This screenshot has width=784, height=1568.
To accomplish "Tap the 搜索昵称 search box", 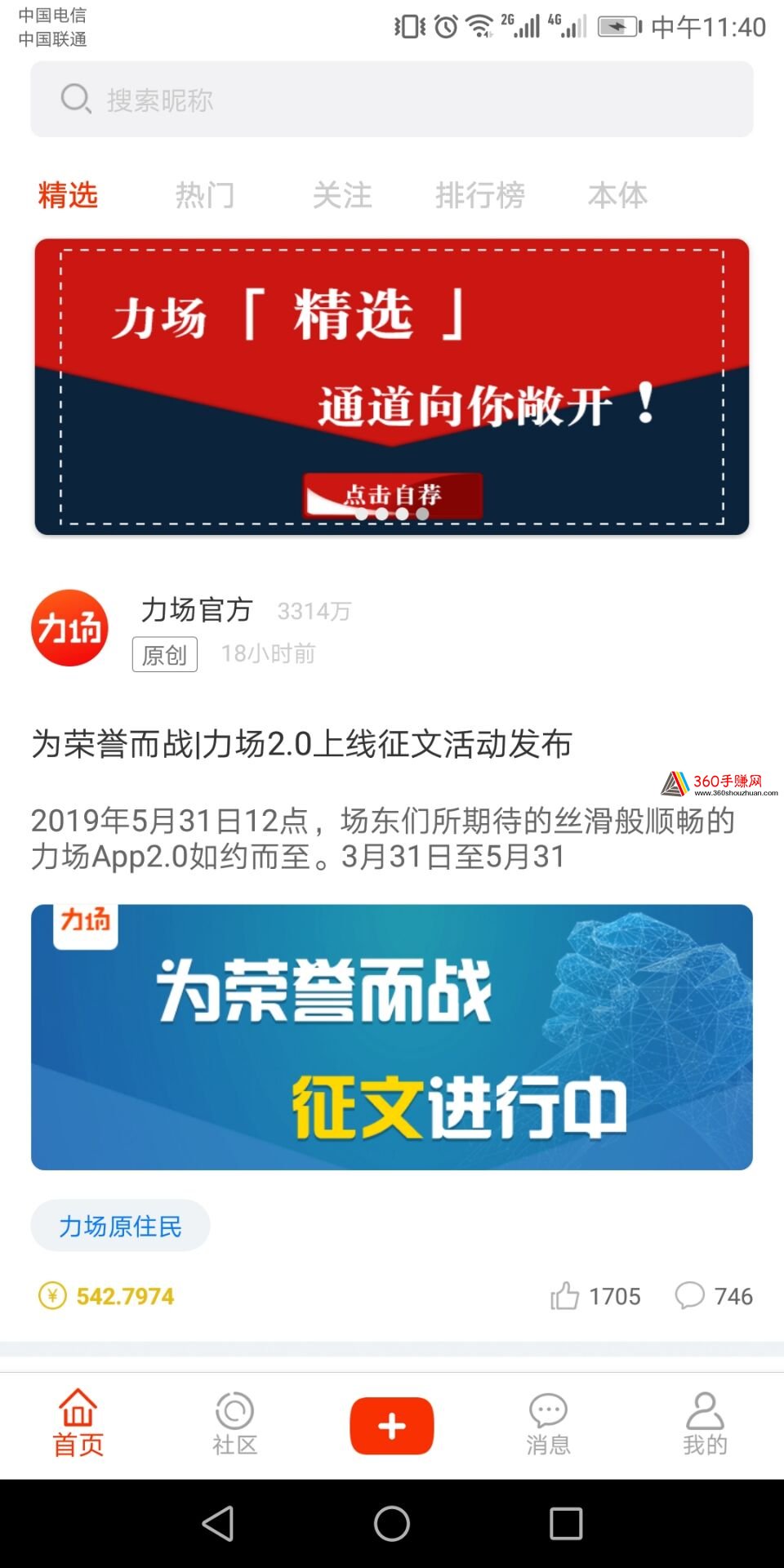I will (392, 100).
